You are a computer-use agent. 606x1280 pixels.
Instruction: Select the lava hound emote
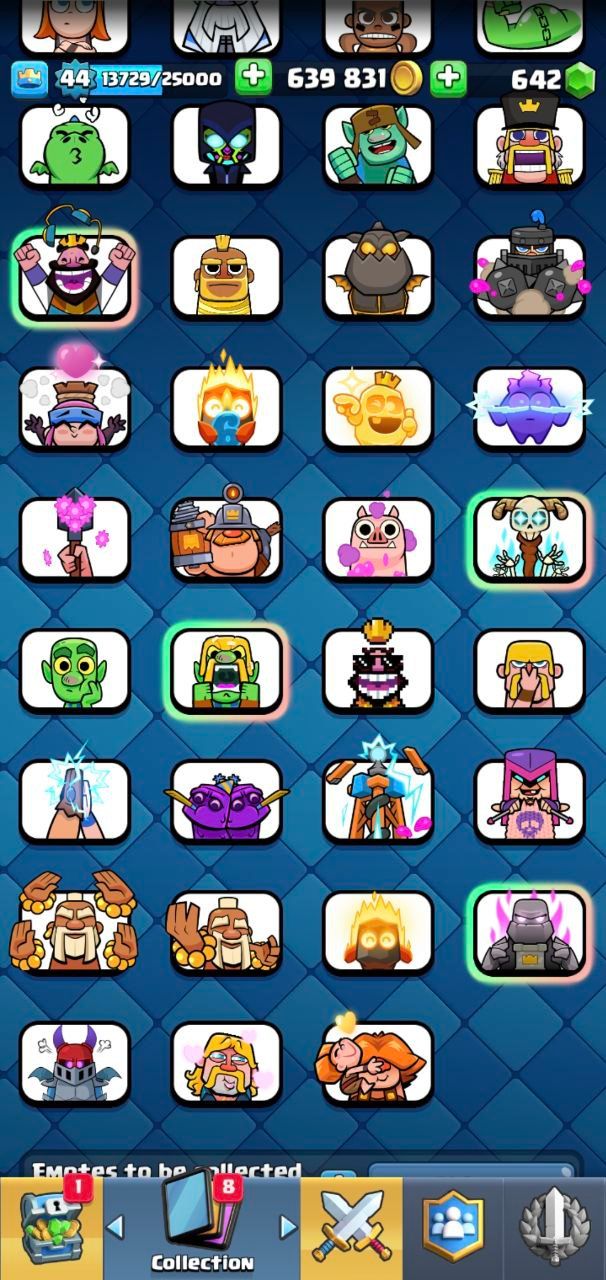(377, 277)
